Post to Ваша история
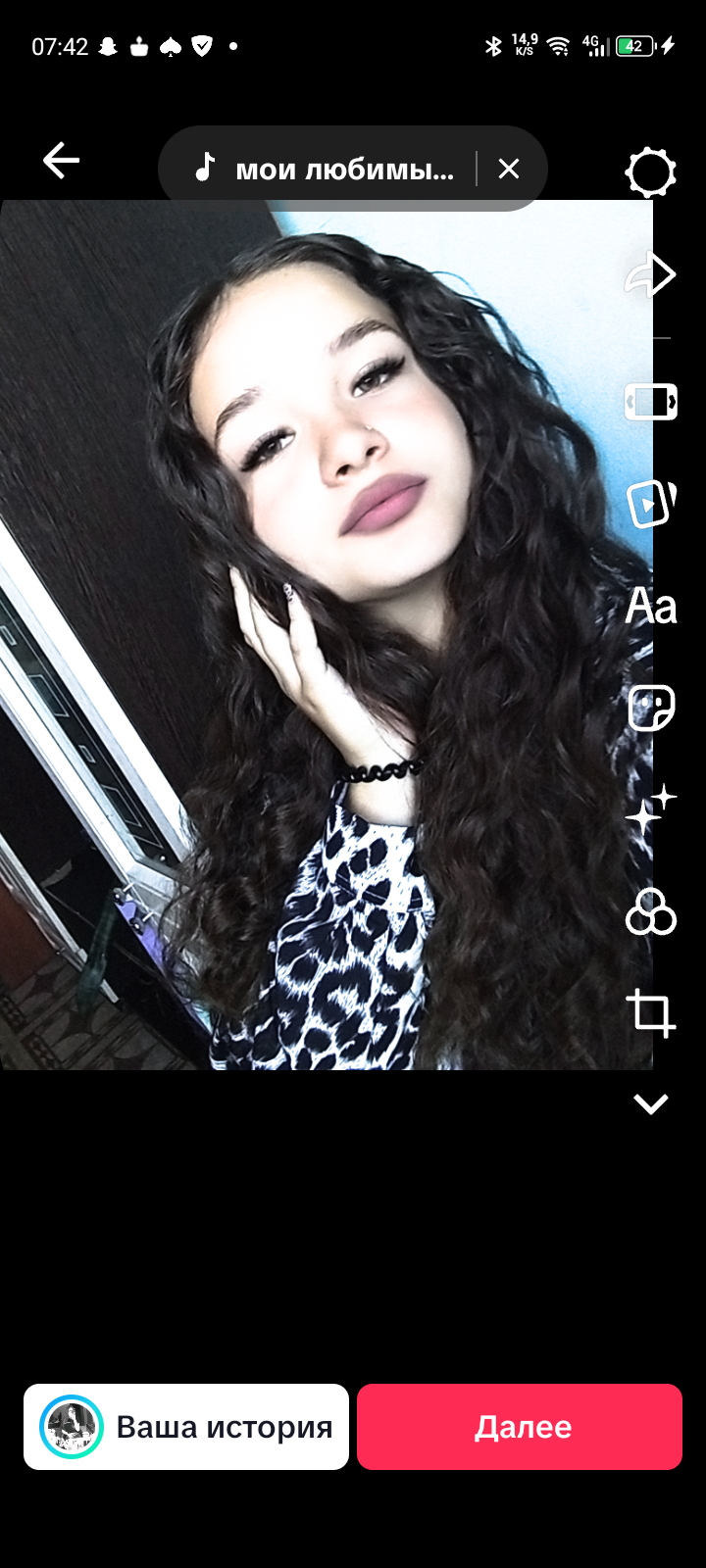The image size is (706, 1568). click(x=186, y=1427)
